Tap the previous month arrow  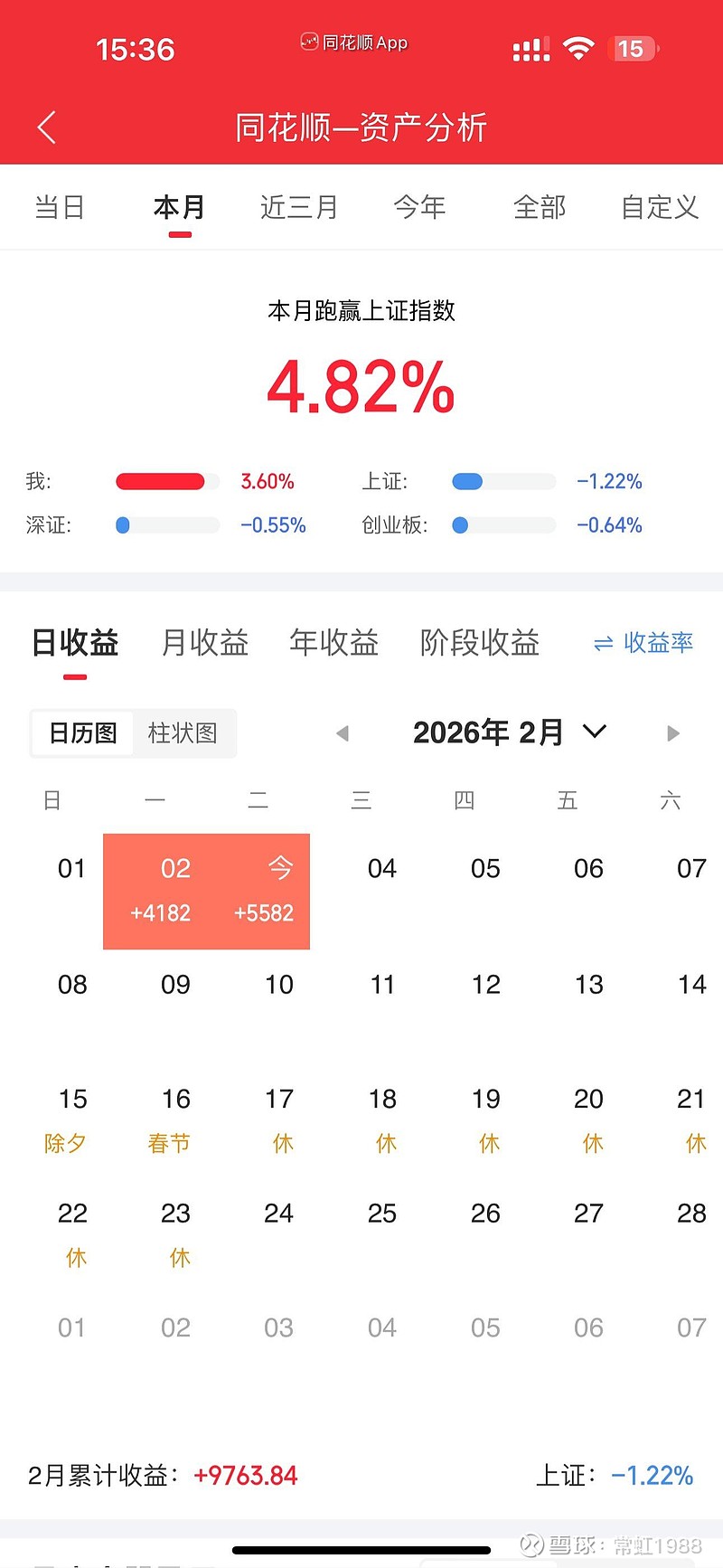[x=342, y=733]
